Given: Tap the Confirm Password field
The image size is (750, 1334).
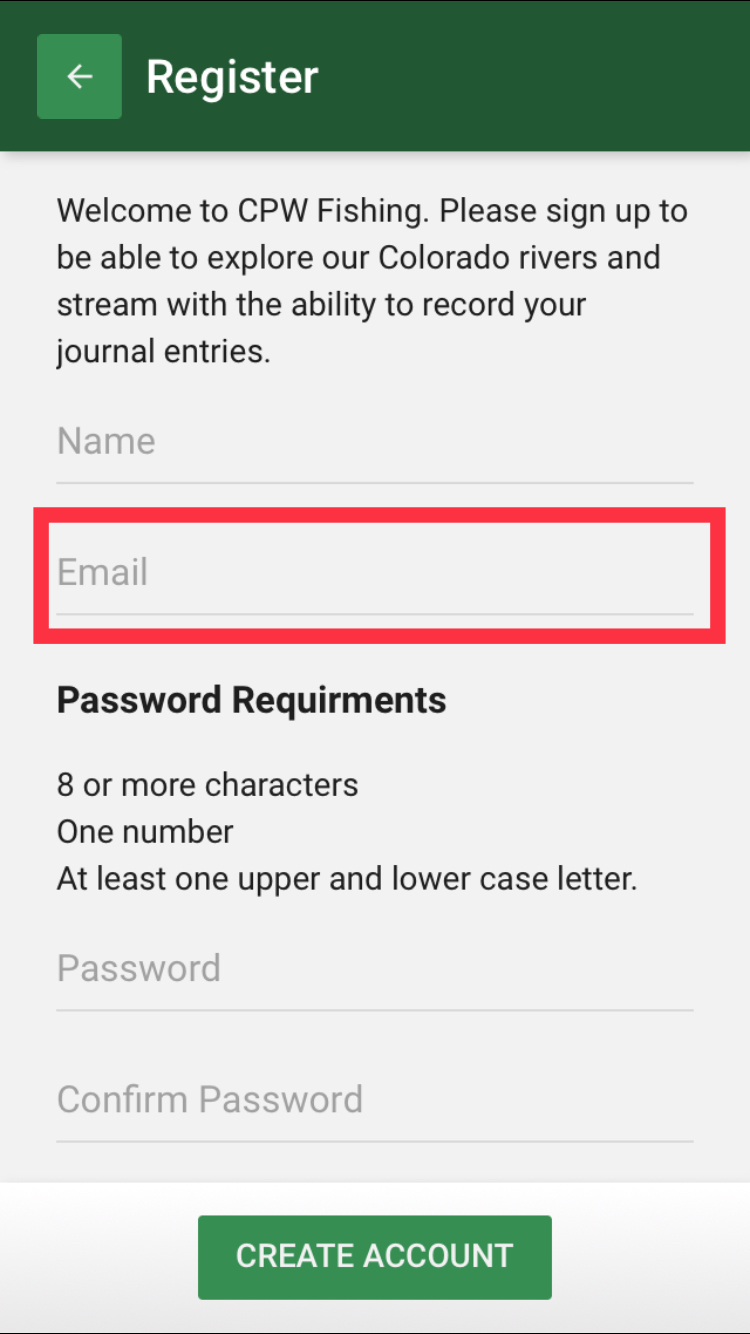Looking at the screenshot, I should [x=374, y=1103].
